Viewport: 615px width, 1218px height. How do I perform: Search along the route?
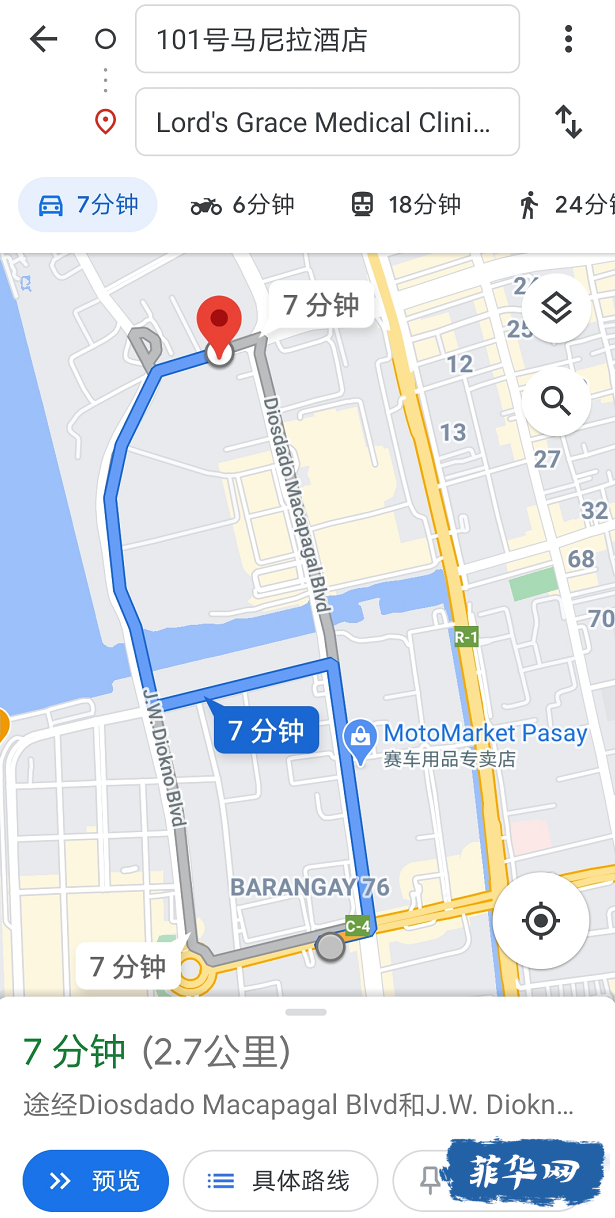[x=556, y=401]
